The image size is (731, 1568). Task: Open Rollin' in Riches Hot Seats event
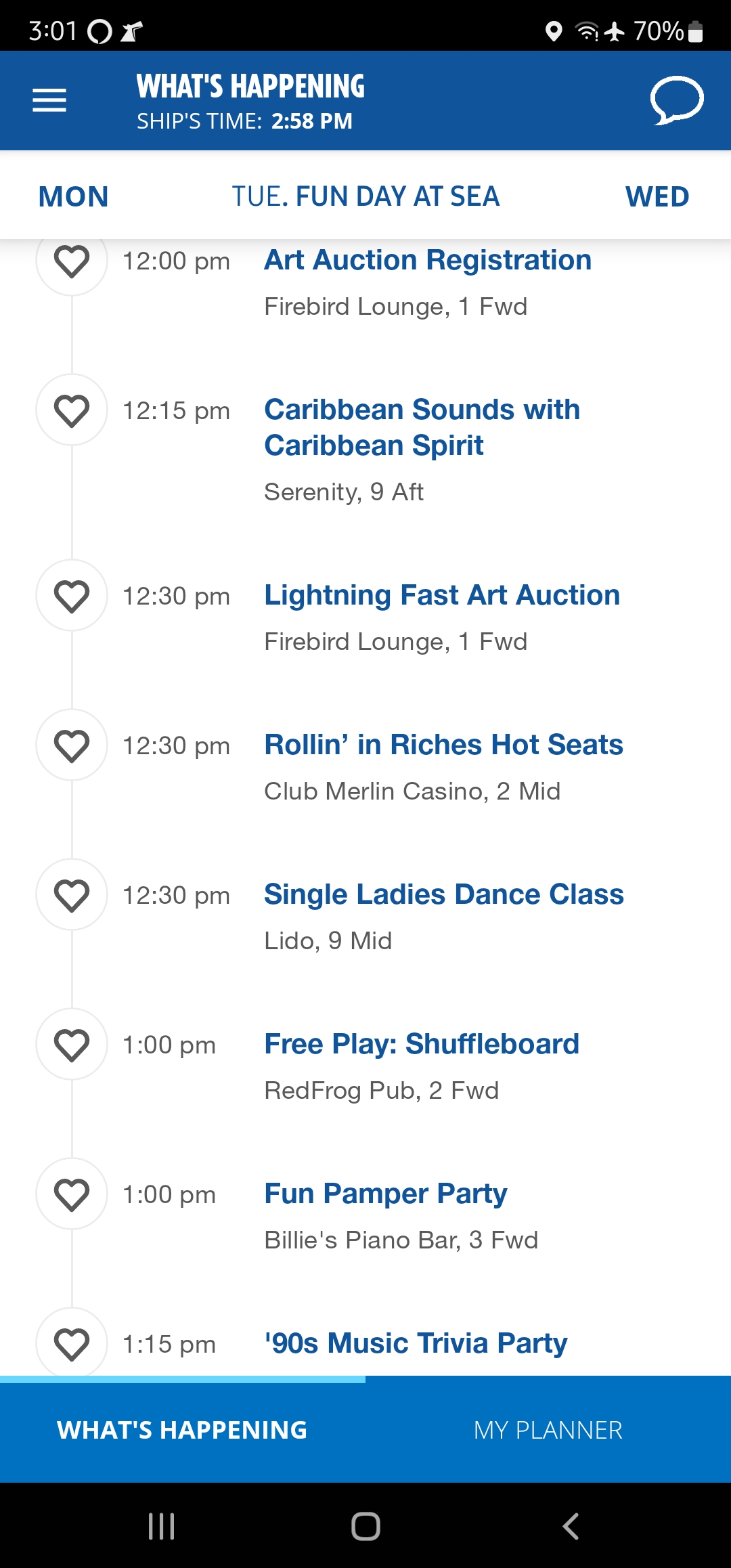pyautogui.click(x=443, y=745)
